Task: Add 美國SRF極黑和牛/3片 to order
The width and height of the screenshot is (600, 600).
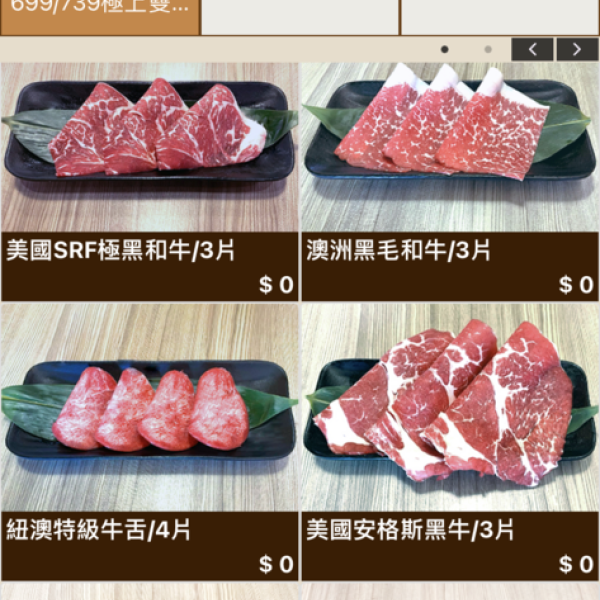Action: (x=150, y=180)
